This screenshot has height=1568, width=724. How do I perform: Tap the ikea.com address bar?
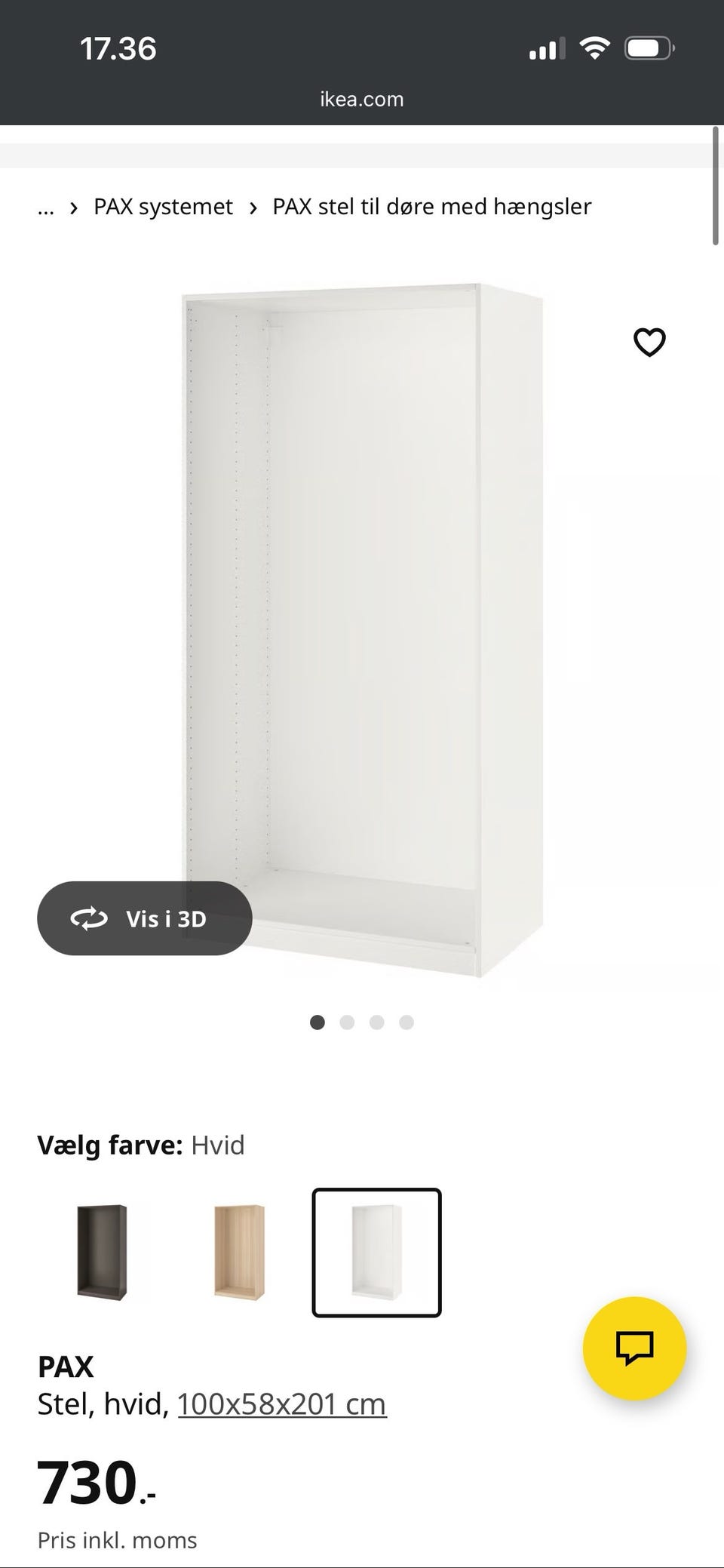click(362, 100)
